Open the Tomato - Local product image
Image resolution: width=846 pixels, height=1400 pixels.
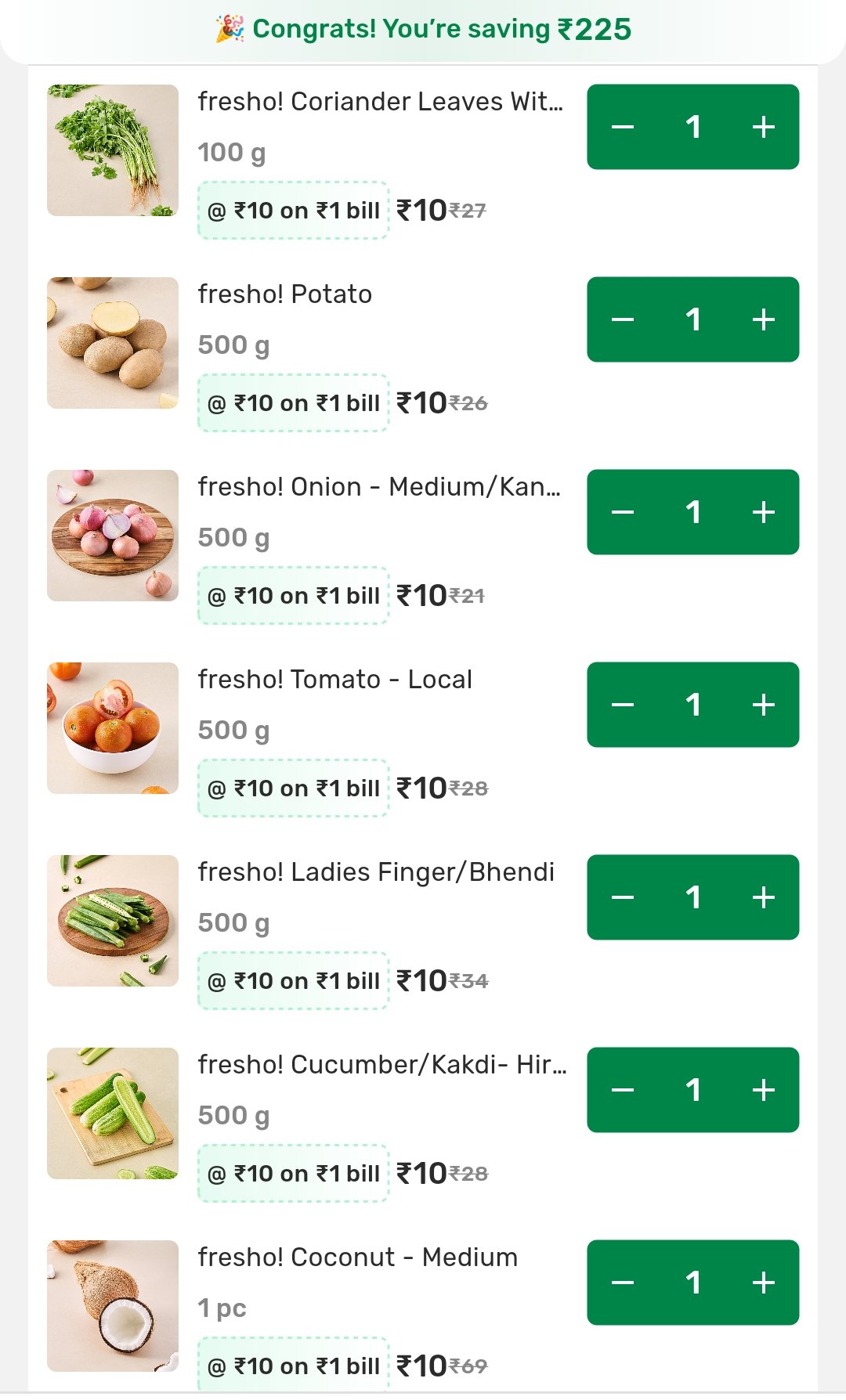pyautogui.click(x=113, y=728)
